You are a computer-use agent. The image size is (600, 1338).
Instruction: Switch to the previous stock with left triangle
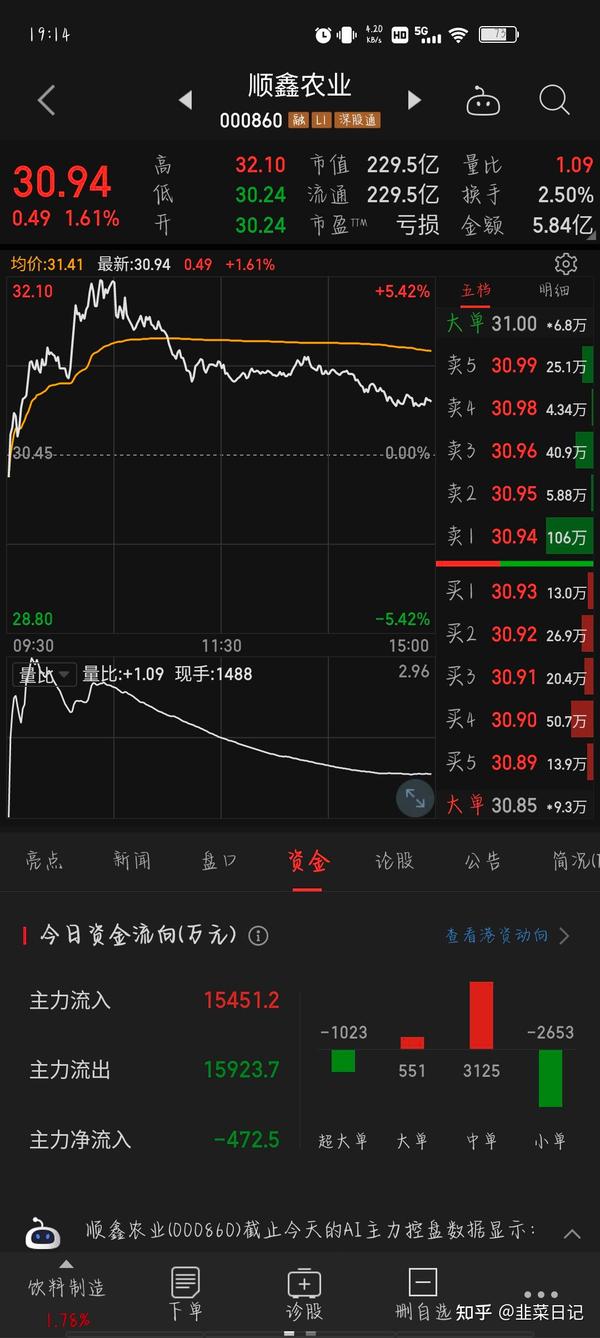click(185, 100)
